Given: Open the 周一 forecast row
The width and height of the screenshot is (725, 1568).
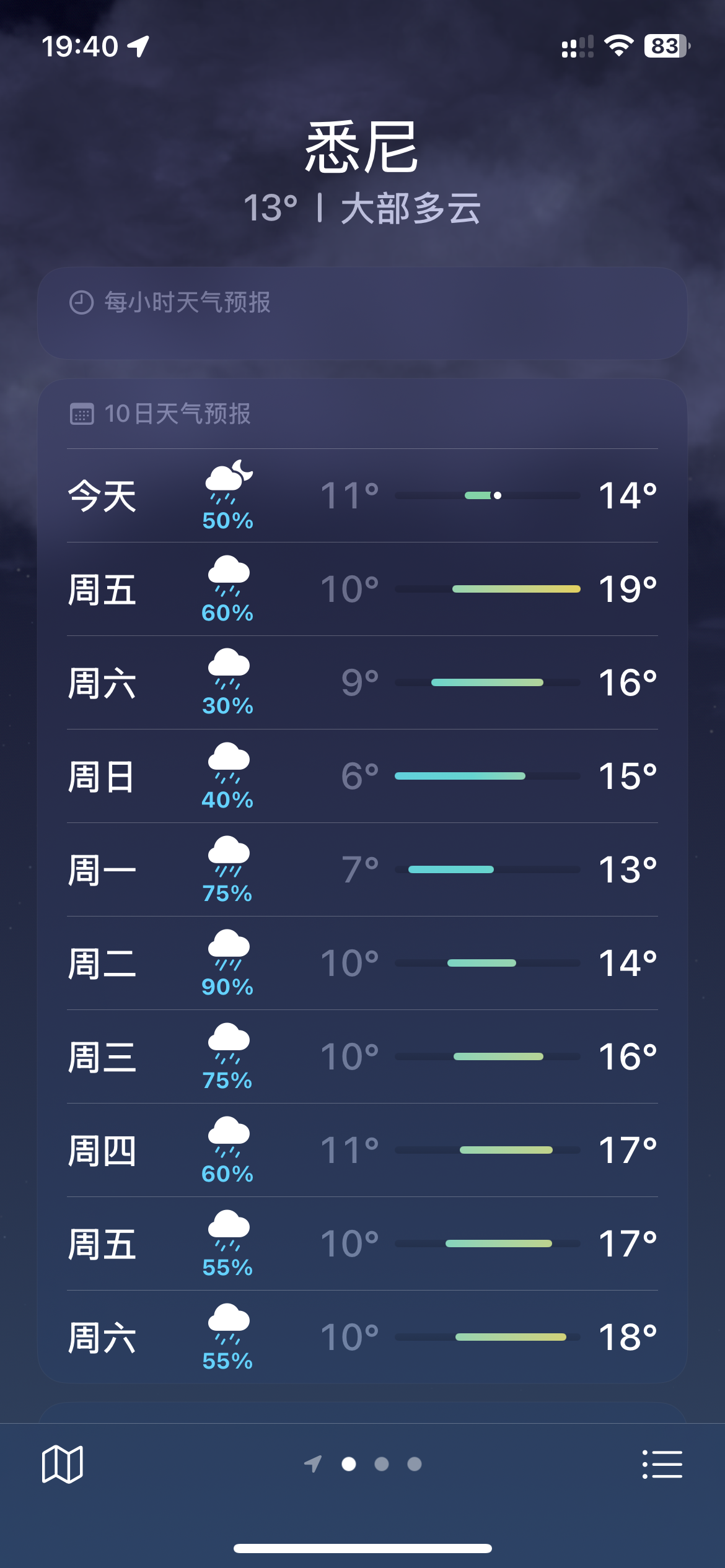Looking at the screenshot, I should point(362,869).
